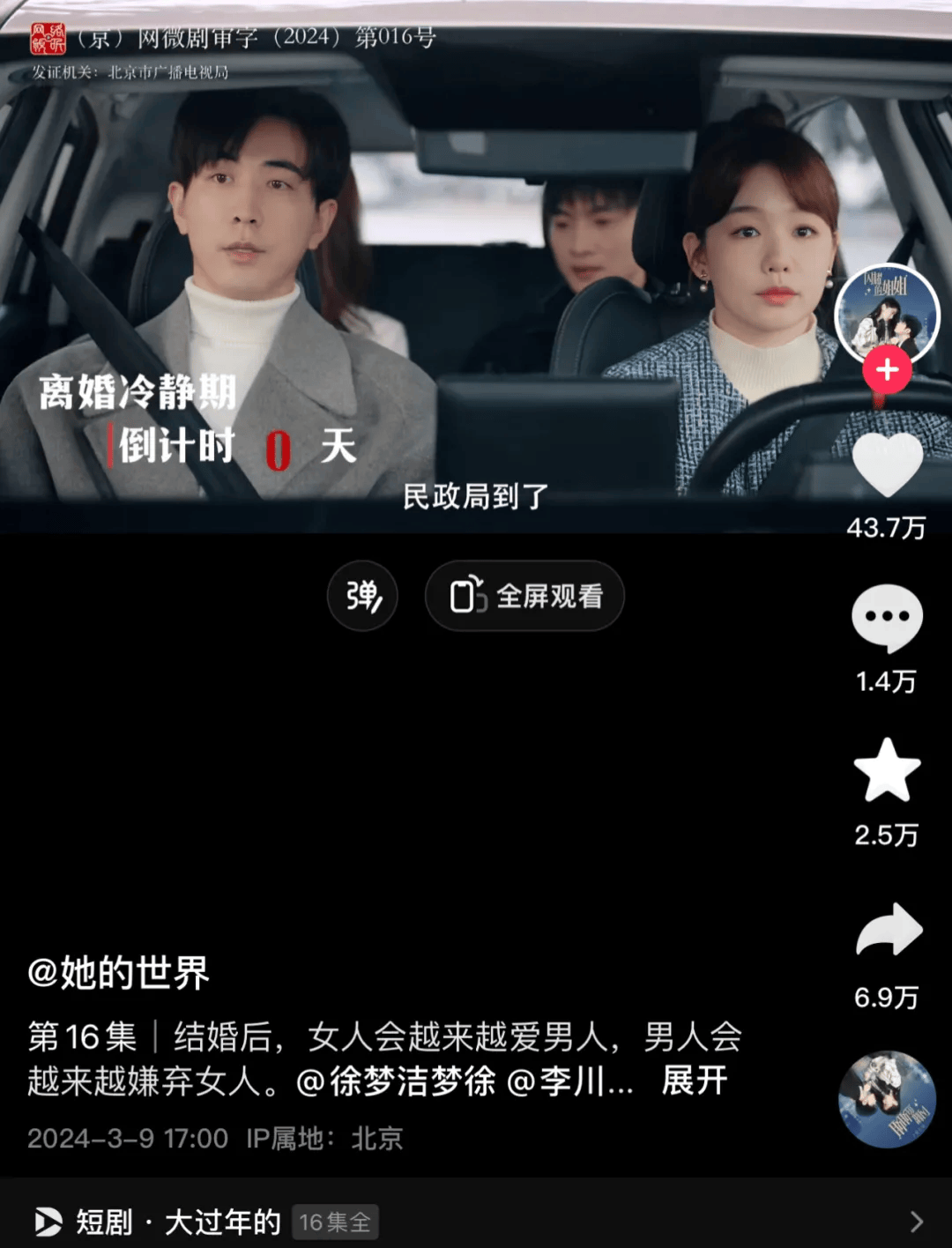Toggle the danmaku bullet comments button
The width and height of the screenshot is (952, 1248).
[x=362, y=596]
